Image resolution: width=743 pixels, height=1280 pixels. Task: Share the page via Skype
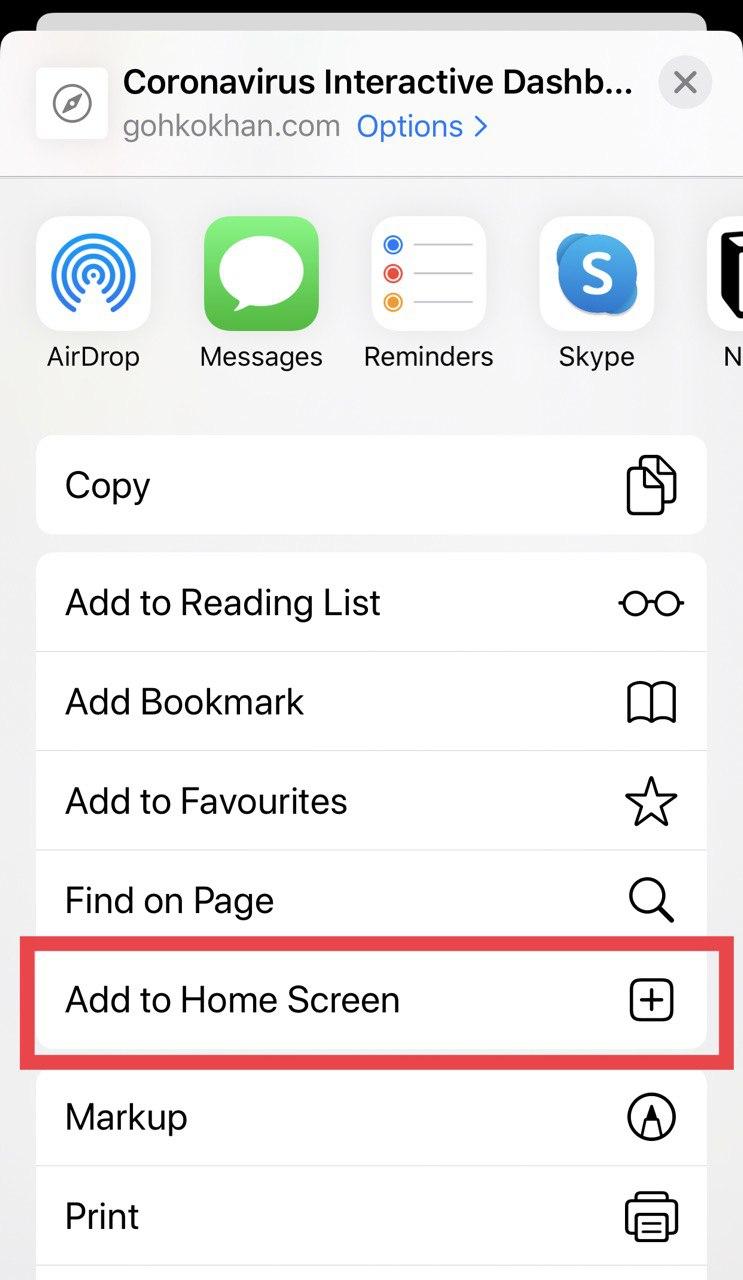tap(596, 274)
